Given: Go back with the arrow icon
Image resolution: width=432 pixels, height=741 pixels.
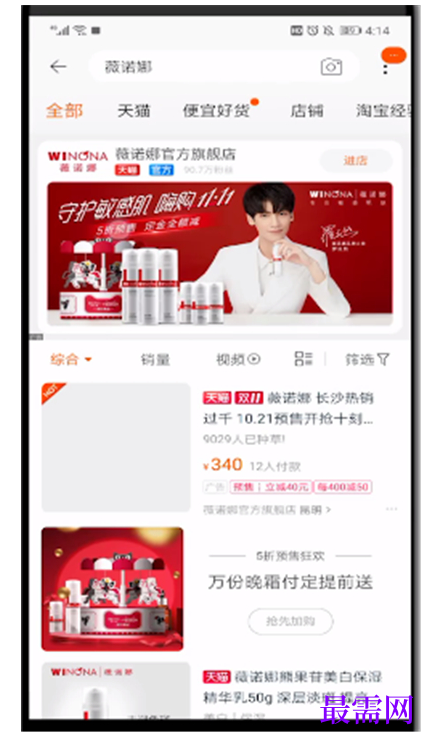Looking at the screenshot, I should pyautogui.click(x=58, y=67).
